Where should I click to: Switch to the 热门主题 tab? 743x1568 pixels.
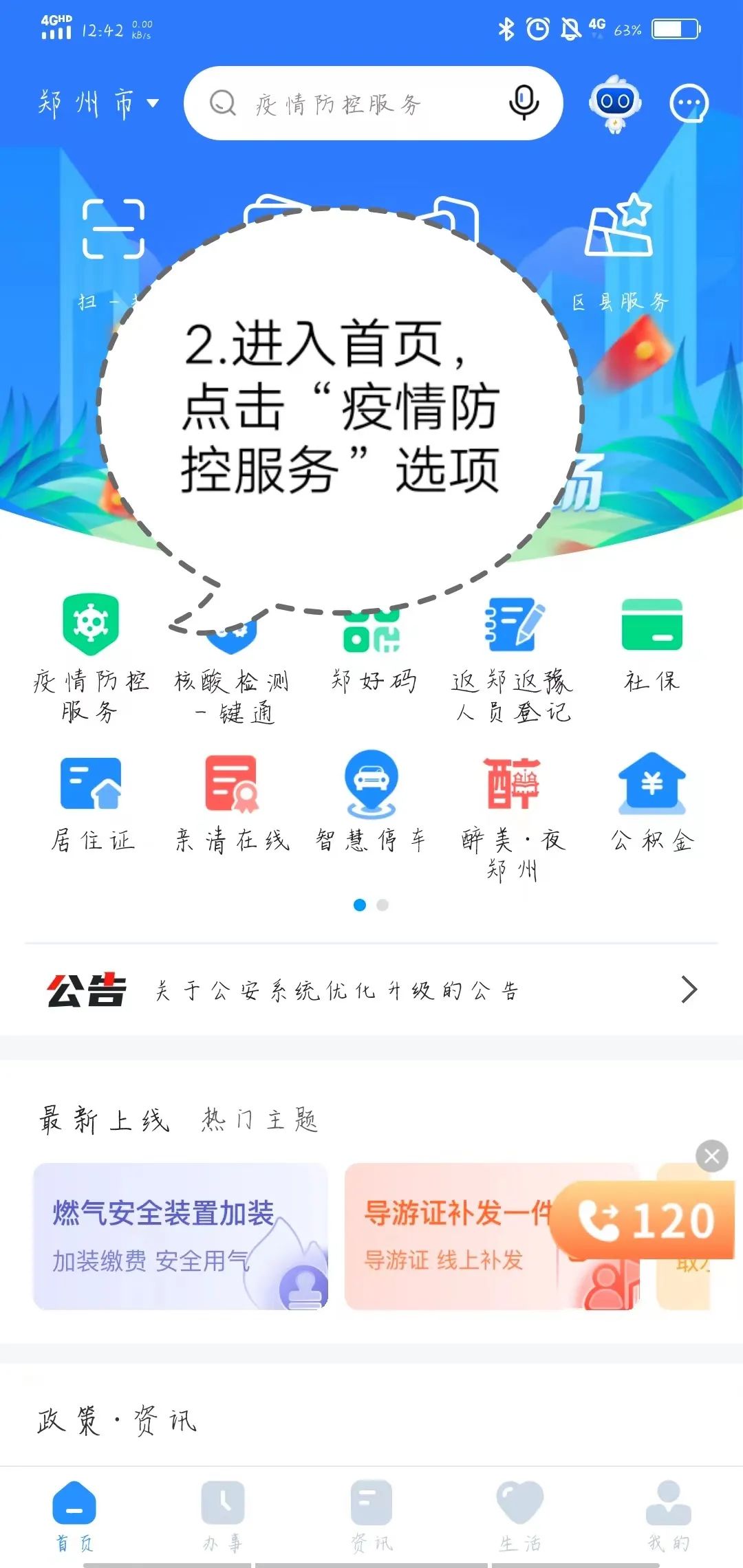point(259,1120)
